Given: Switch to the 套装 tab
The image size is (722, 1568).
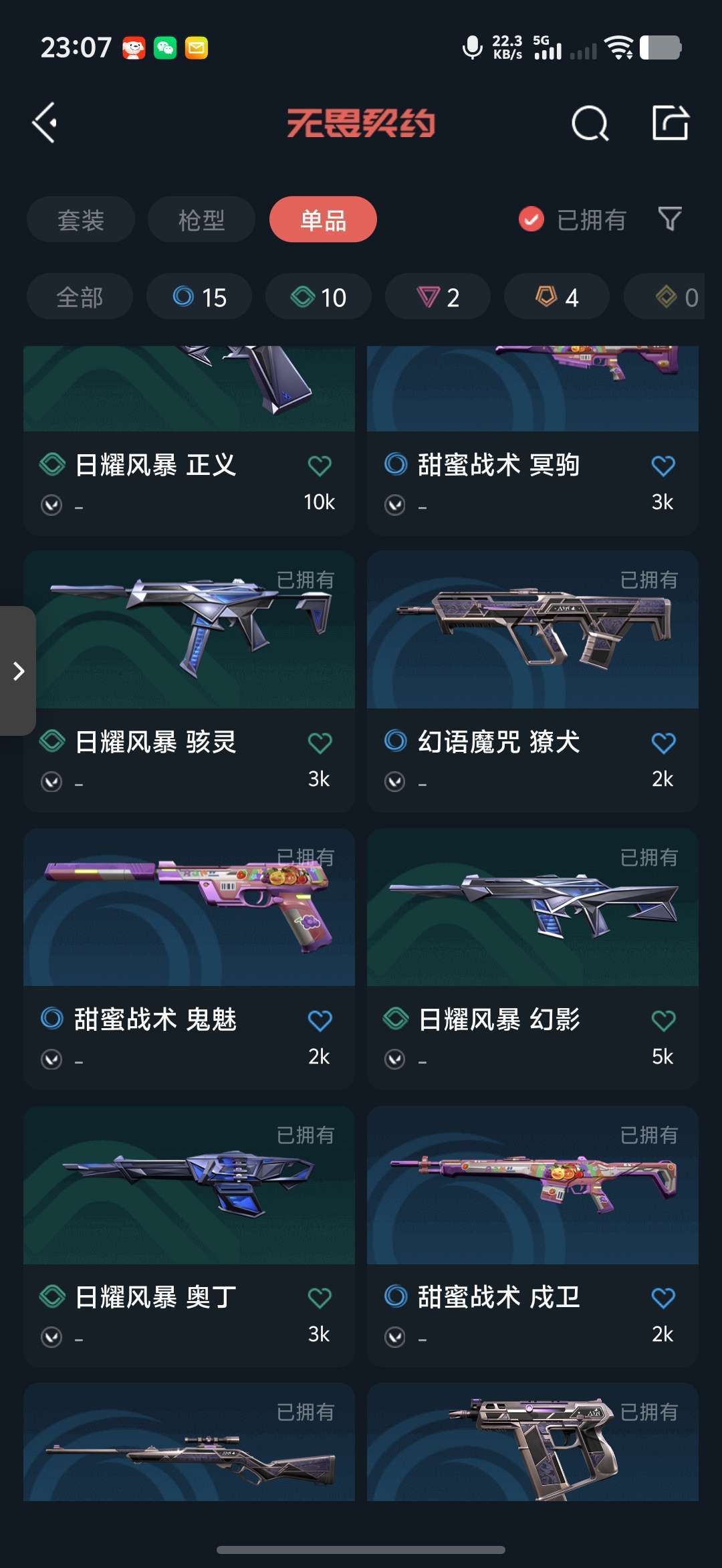Looking at the screenshot, I should click(x=81, y=219).
